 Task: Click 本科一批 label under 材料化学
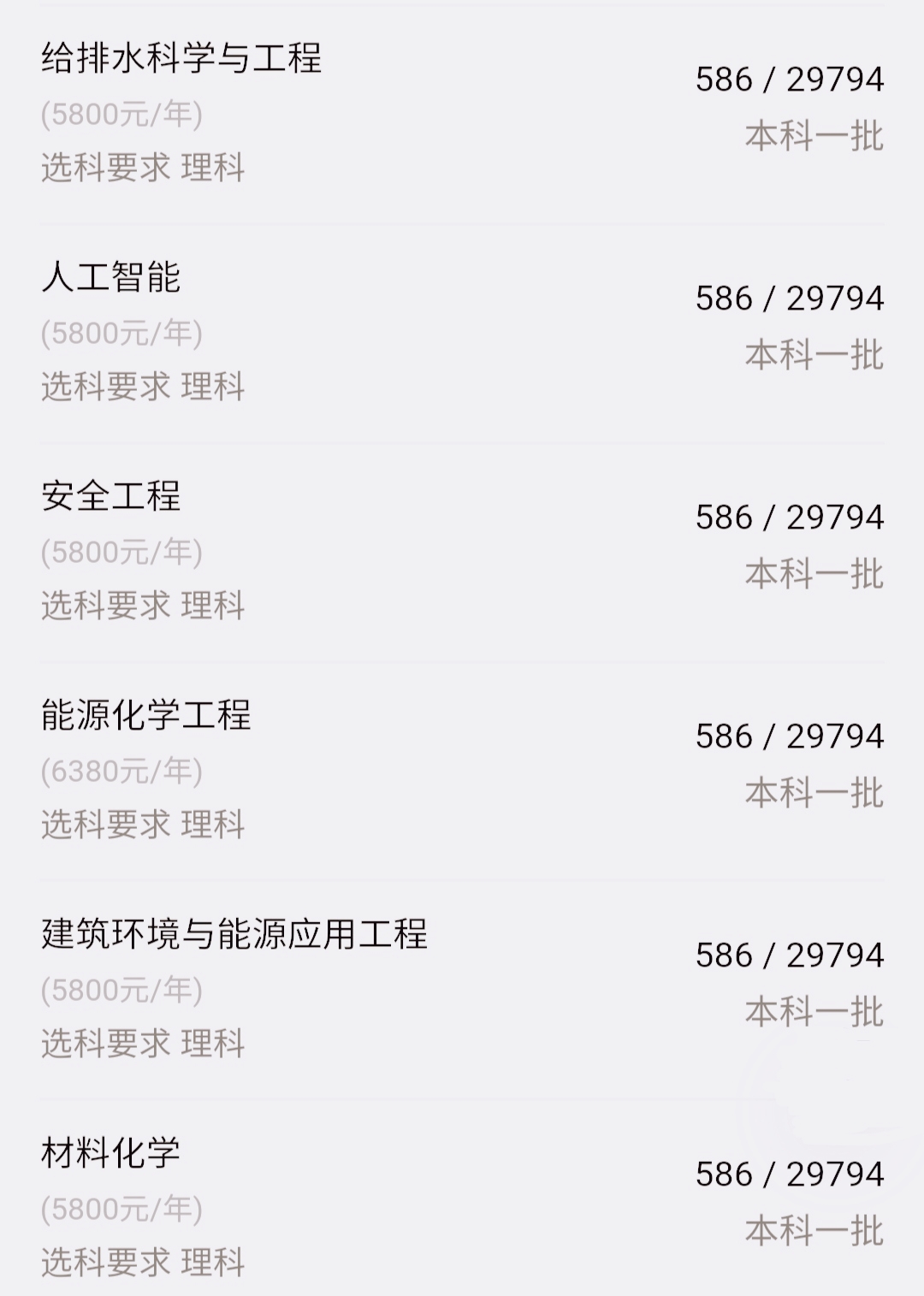(811, 1234)
